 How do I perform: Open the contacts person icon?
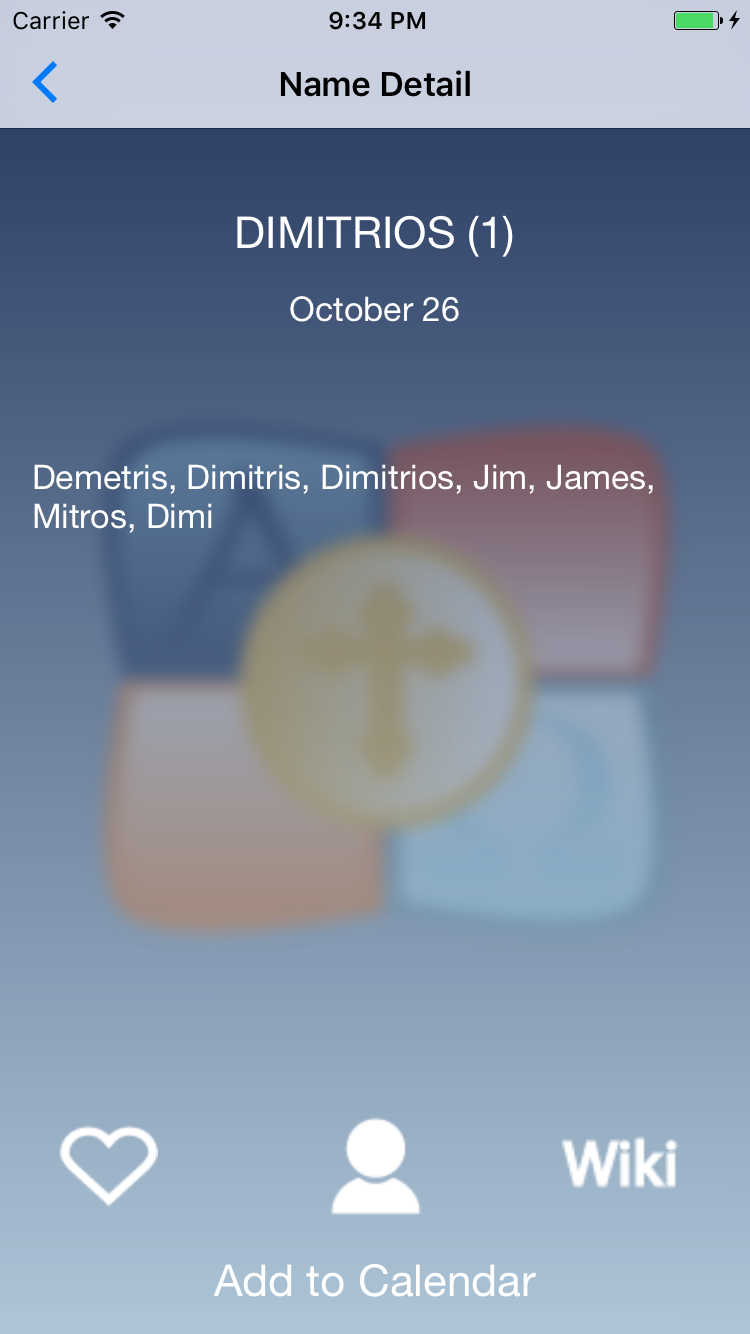375,1166
